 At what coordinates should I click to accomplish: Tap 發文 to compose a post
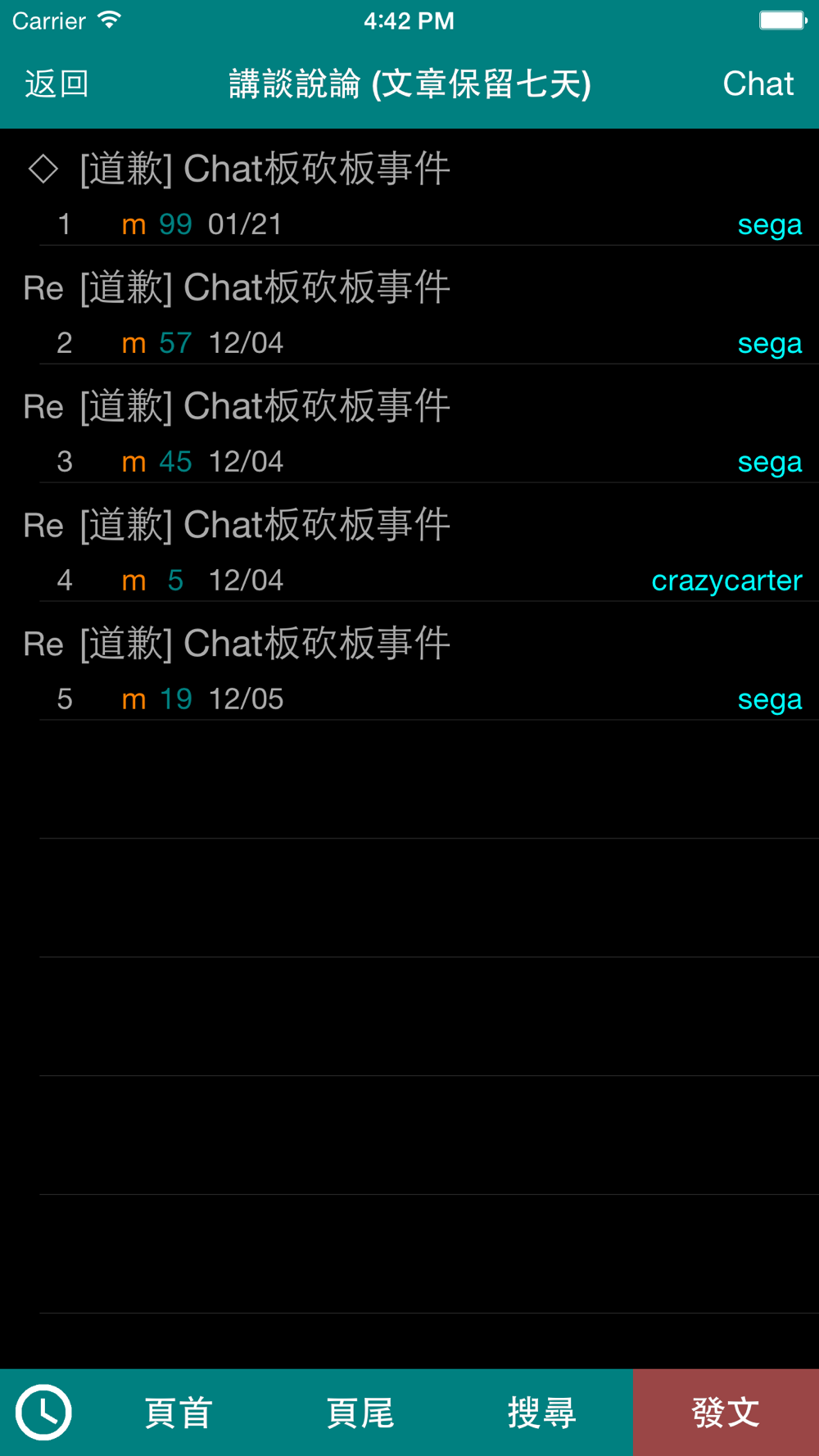(x=726, y=1413)
